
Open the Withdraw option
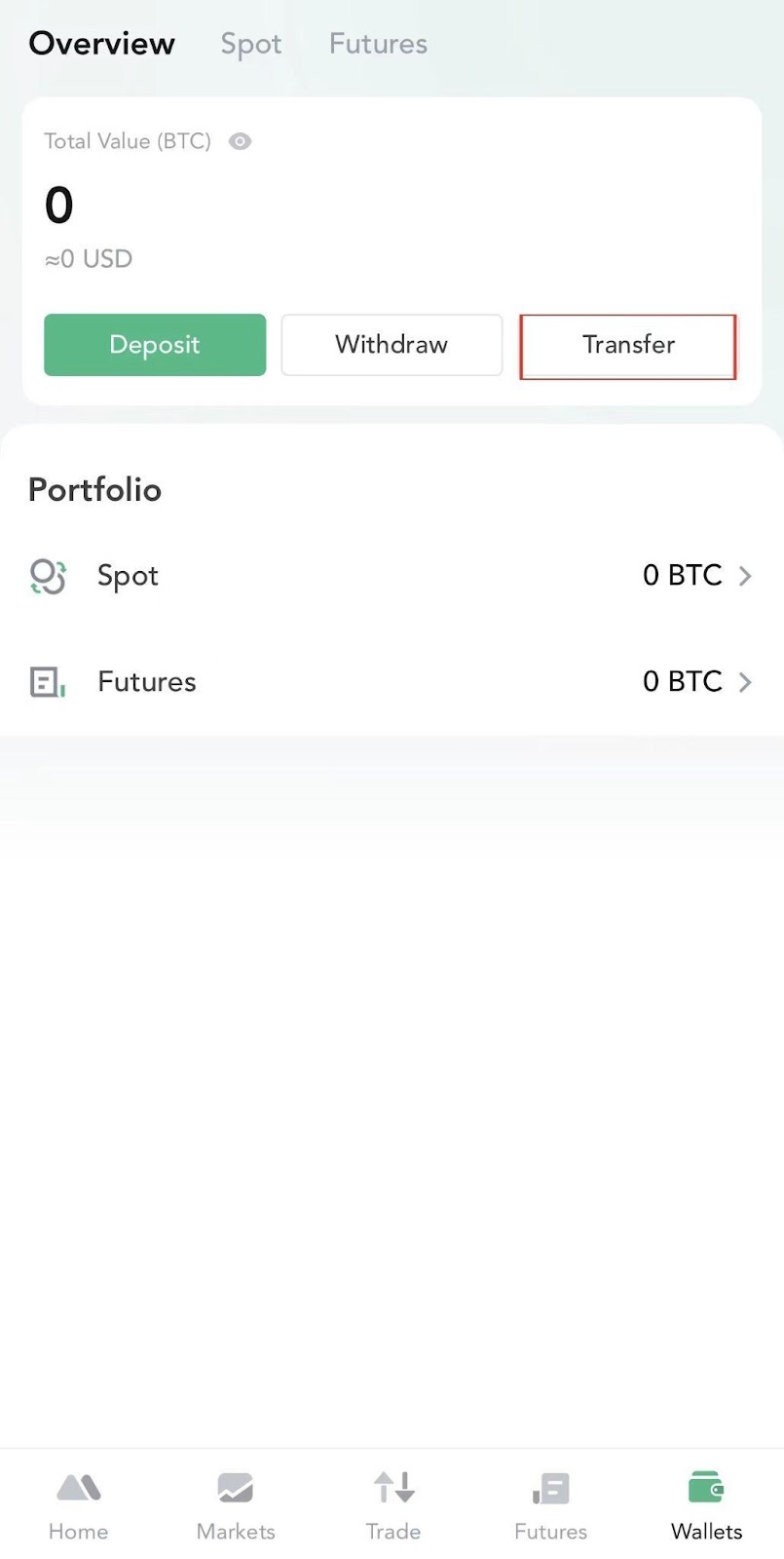click(392, 345)
